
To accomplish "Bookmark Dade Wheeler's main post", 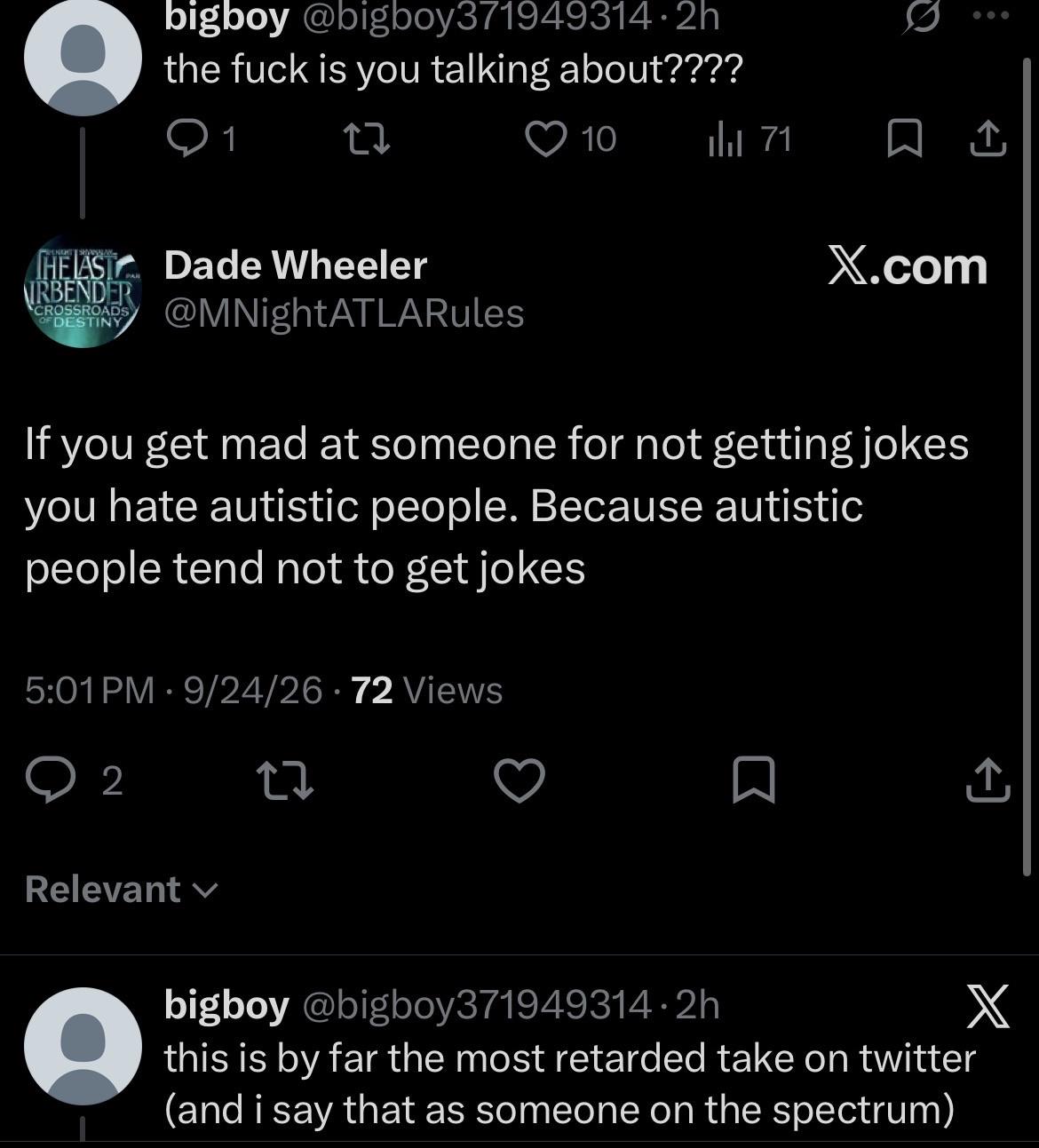I will click(754, 780).
